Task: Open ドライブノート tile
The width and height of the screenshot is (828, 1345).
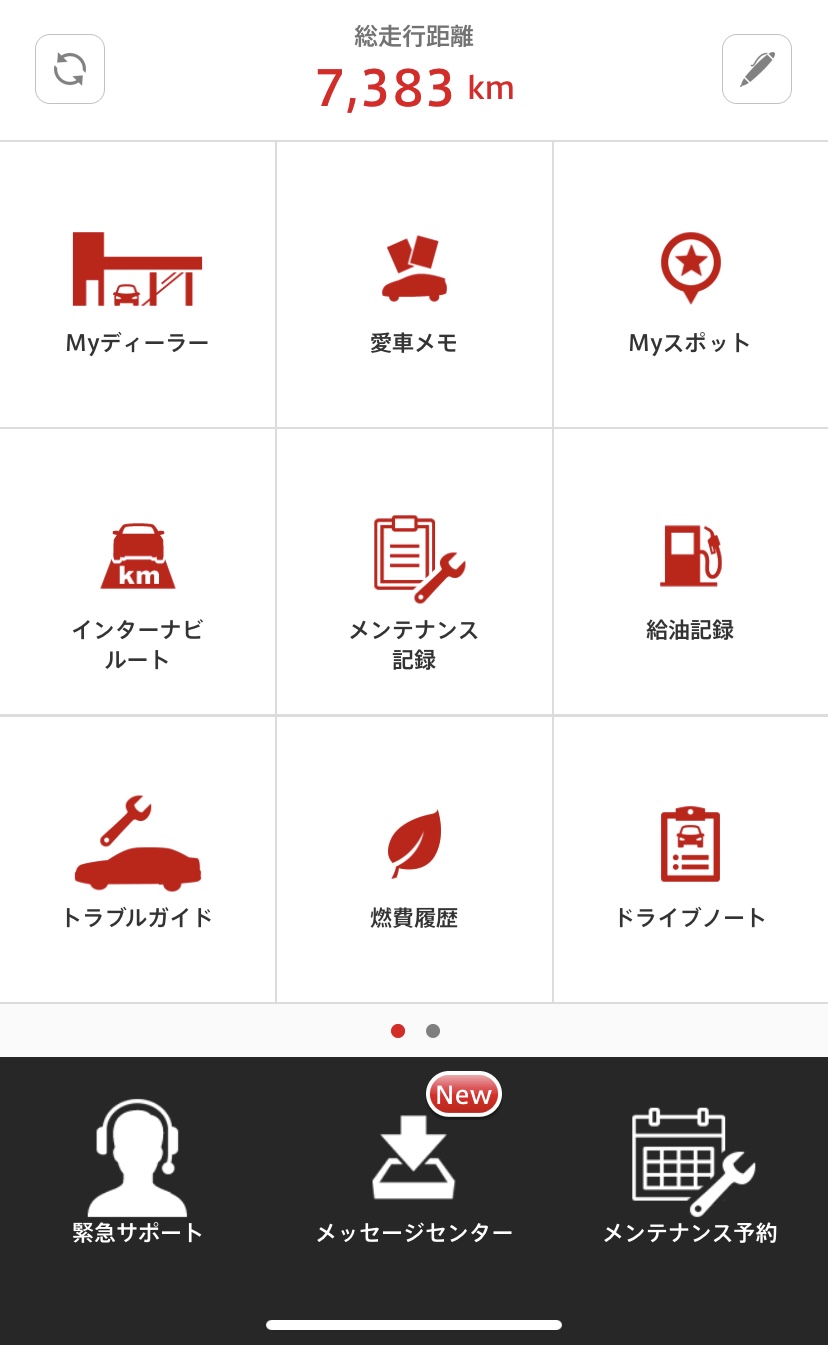Action: click(x=691, y=860)
